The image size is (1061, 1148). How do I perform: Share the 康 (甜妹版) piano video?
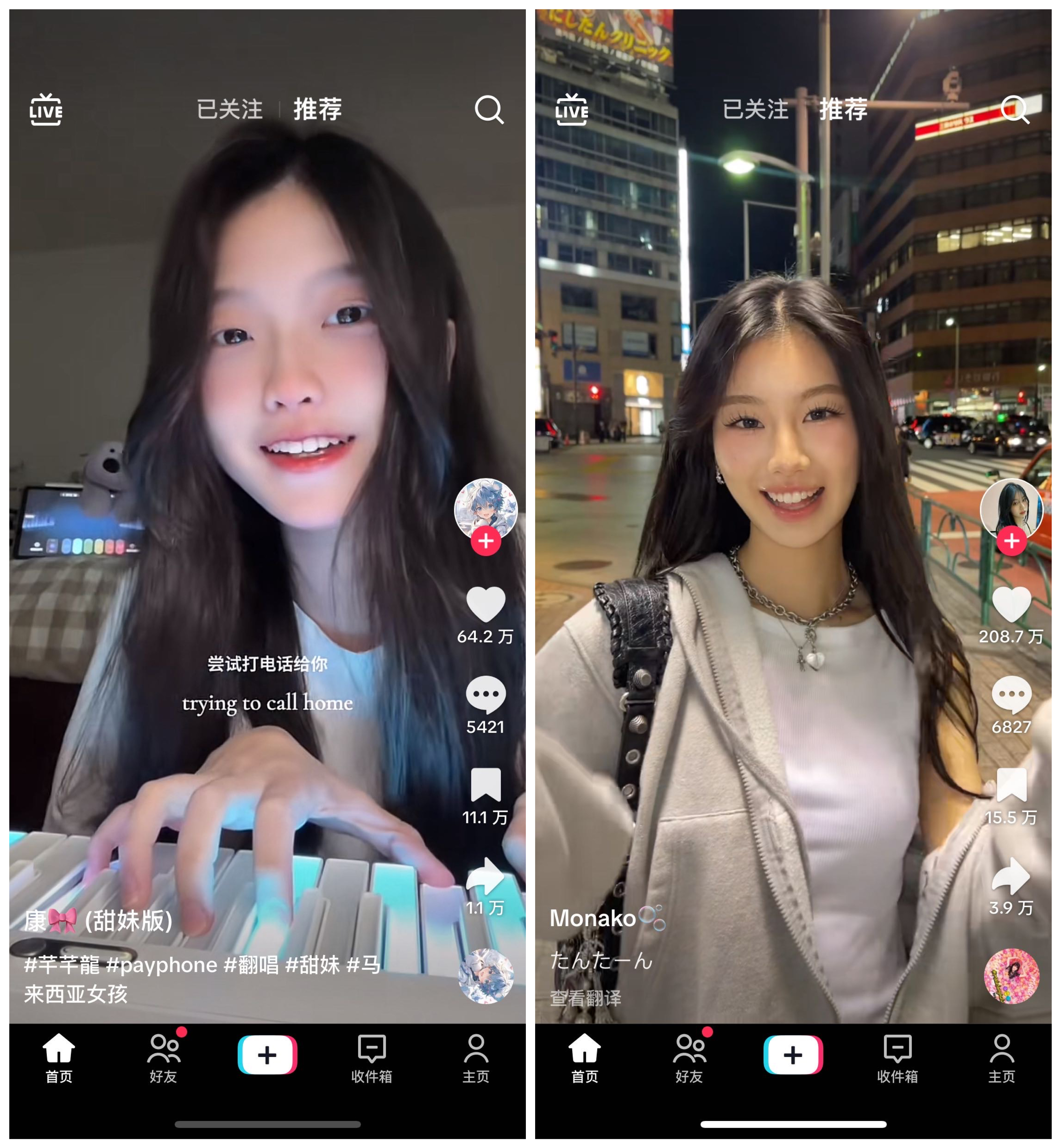click(485, 876)
